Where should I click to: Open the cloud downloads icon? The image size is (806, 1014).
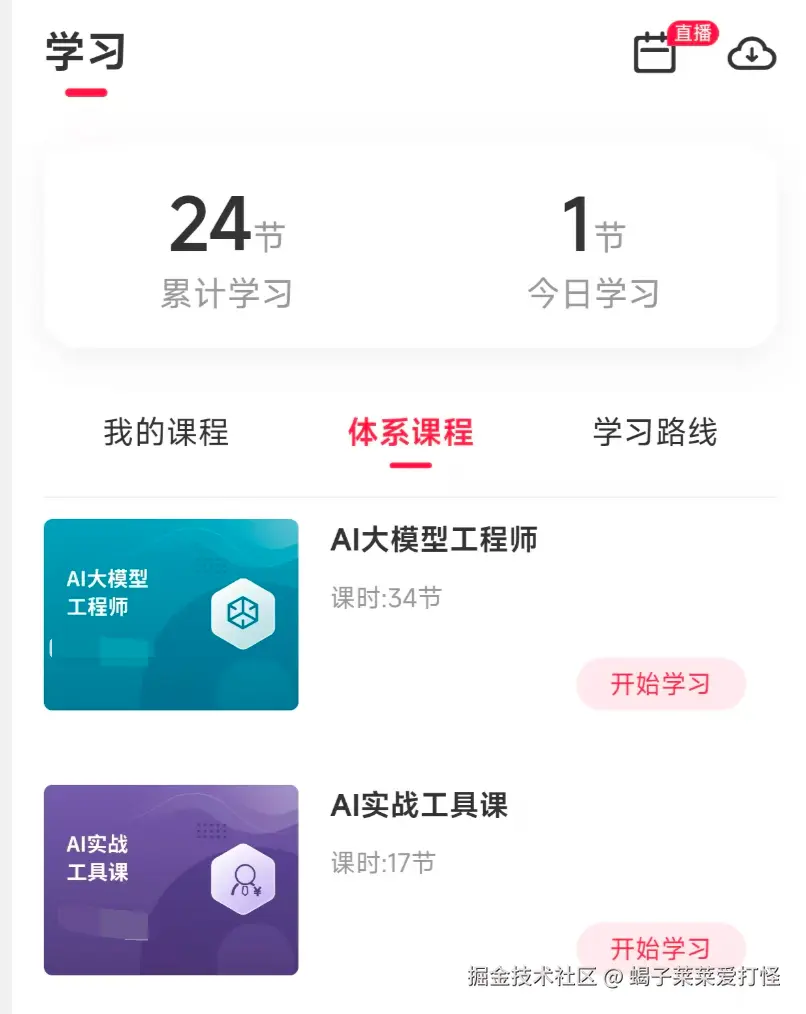click(751, 54)
